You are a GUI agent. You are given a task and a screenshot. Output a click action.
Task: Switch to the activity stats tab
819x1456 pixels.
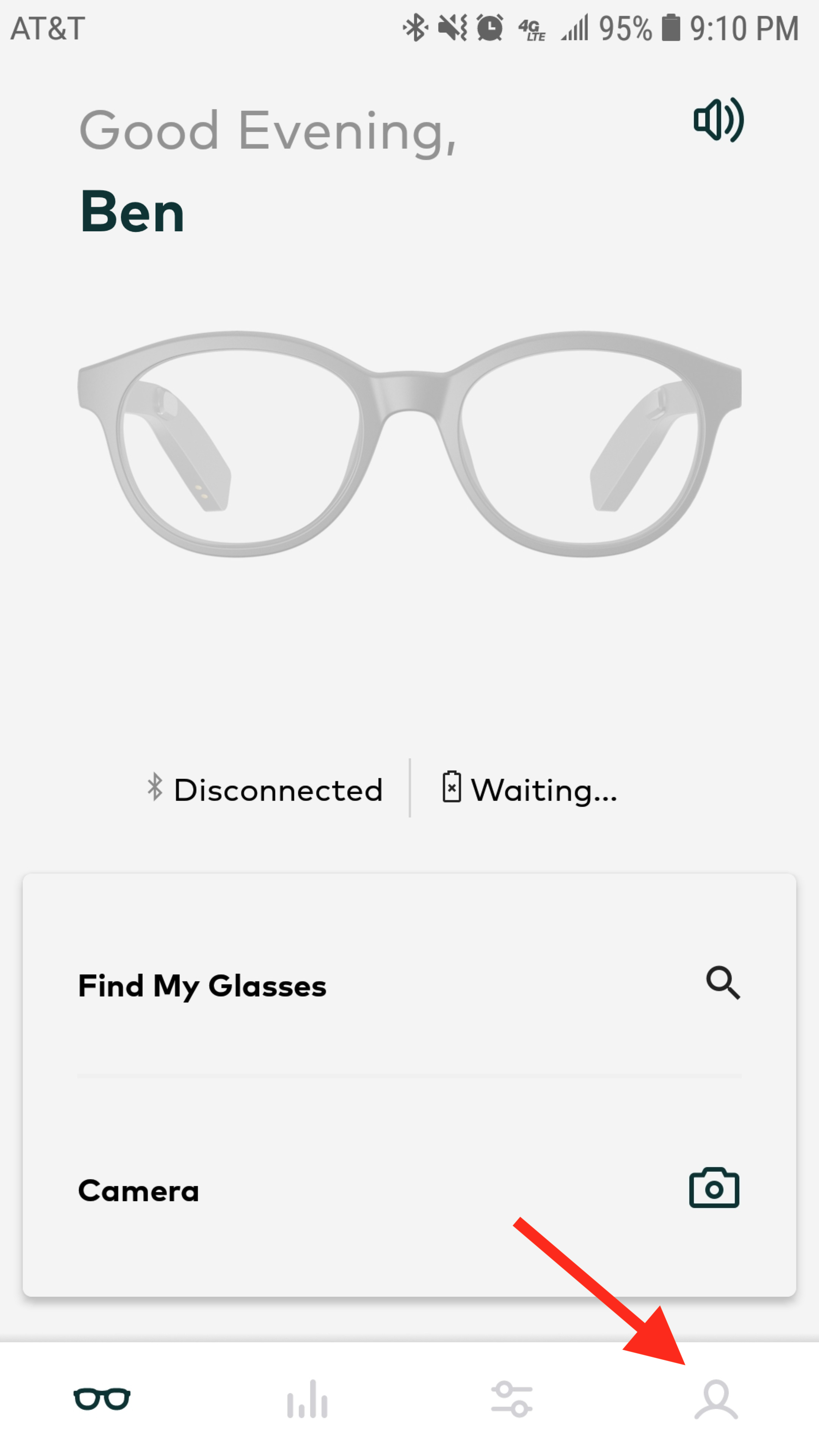coord(307,1400)
